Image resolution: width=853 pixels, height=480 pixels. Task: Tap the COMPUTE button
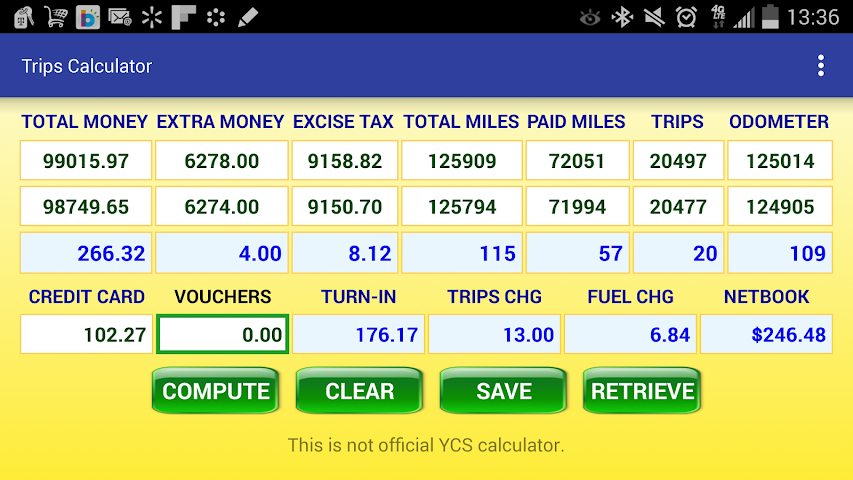[216, 391]
